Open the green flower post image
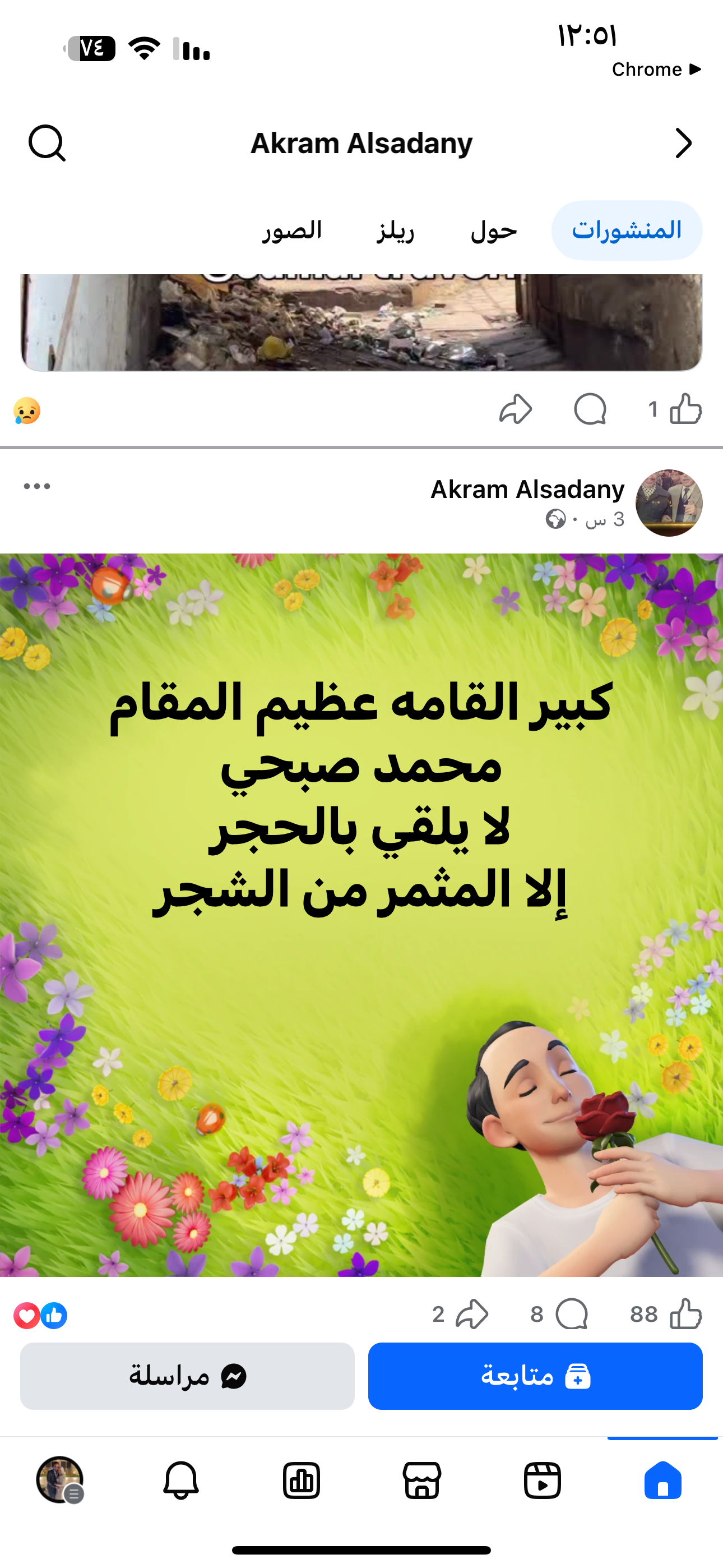The image size is (723, 1568). [361, 913]
